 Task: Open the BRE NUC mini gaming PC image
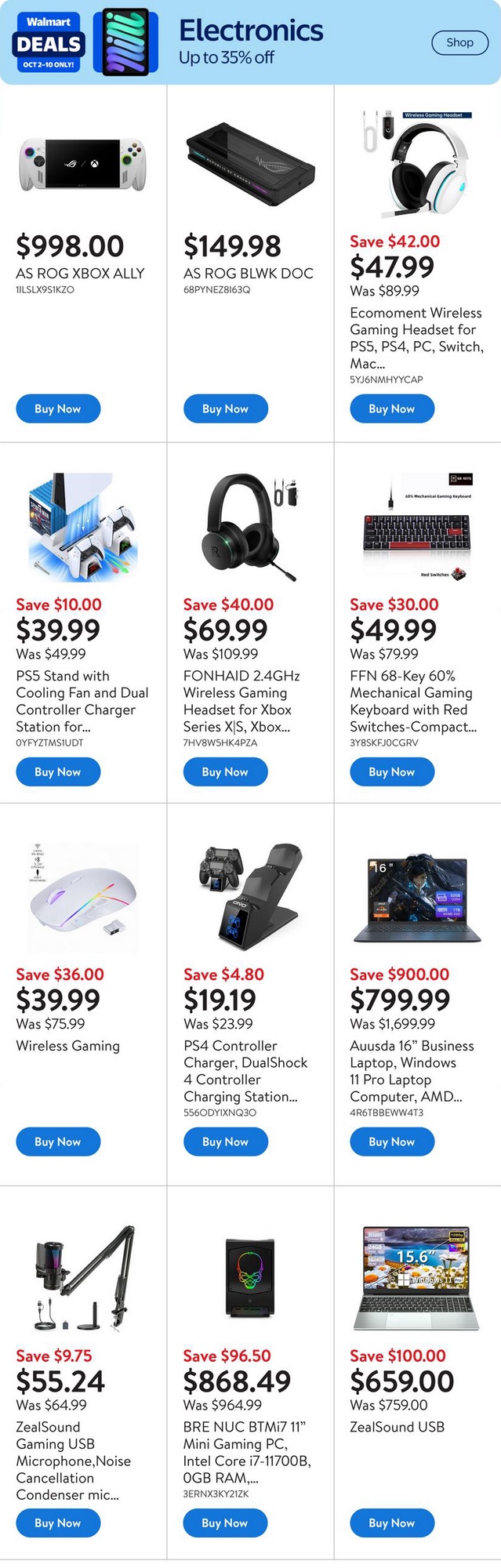point(249,1278)
